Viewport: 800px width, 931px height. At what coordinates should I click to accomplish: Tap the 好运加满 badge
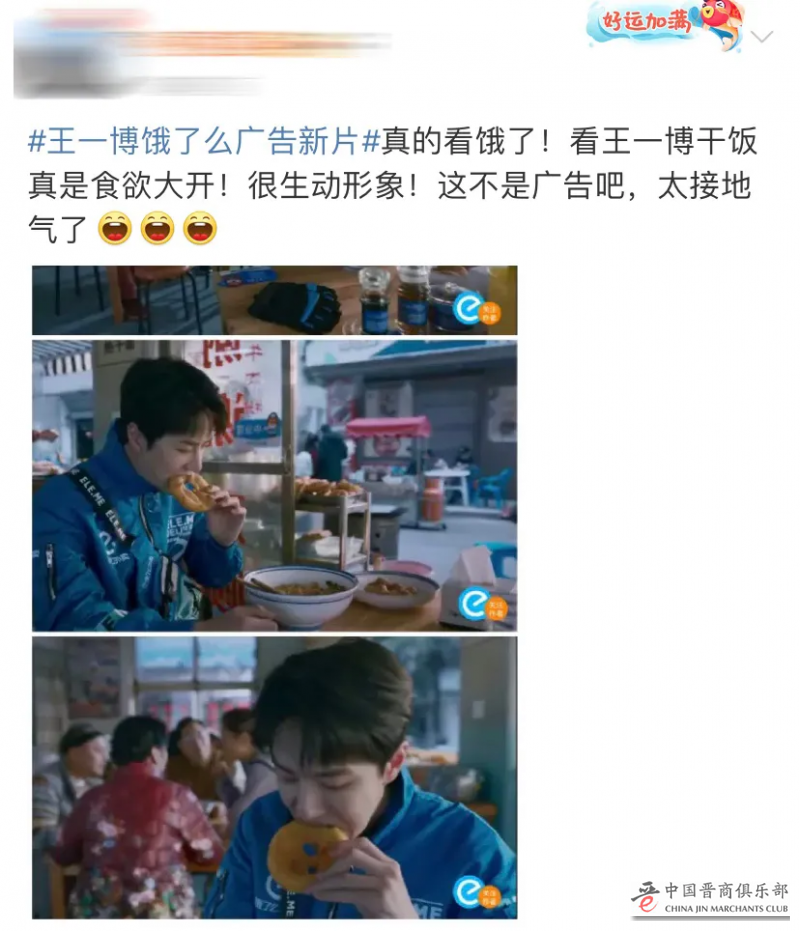[x=664, y=22]
